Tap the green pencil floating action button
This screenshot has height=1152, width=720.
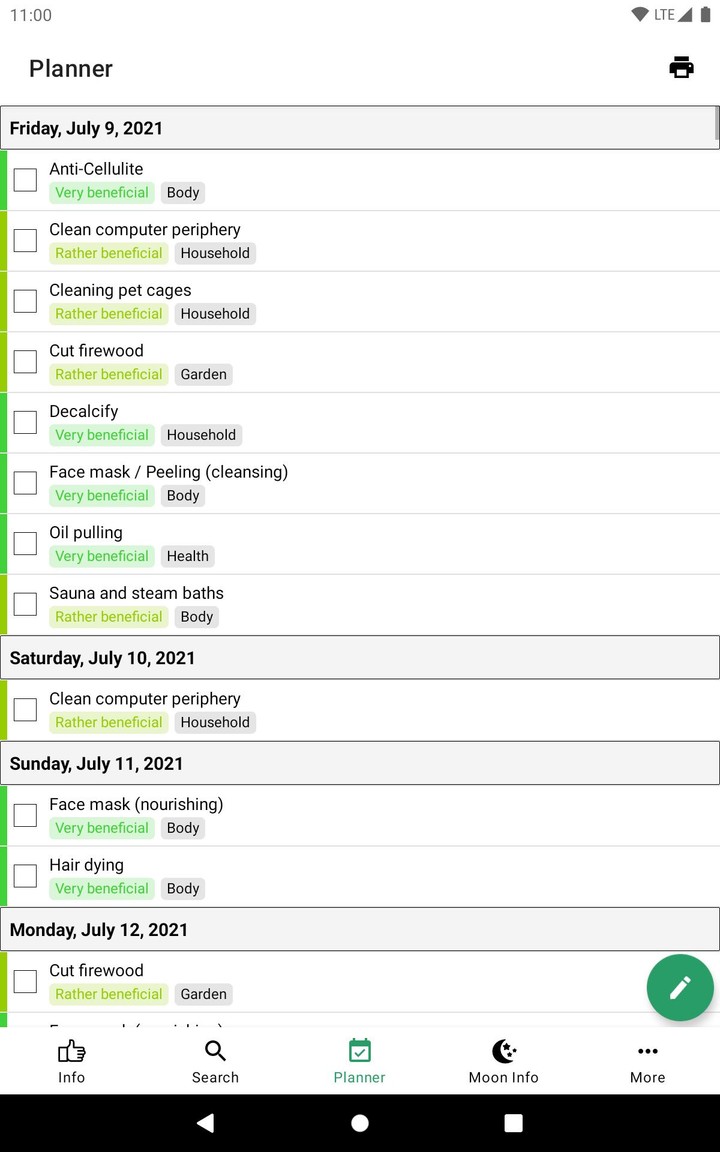click(x=680, y=987)
